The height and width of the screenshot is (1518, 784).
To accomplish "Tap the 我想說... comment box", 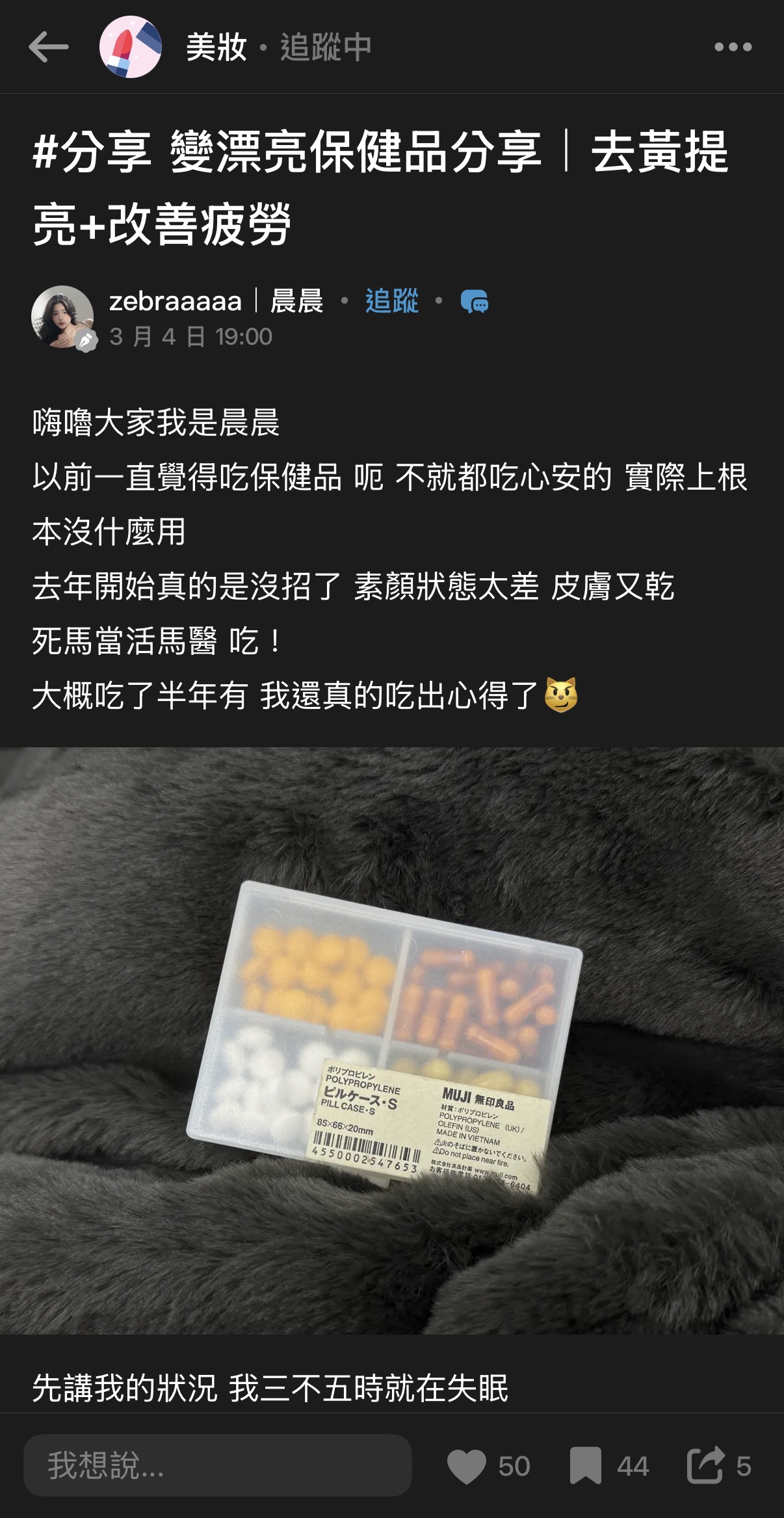I will point(218,1465).
